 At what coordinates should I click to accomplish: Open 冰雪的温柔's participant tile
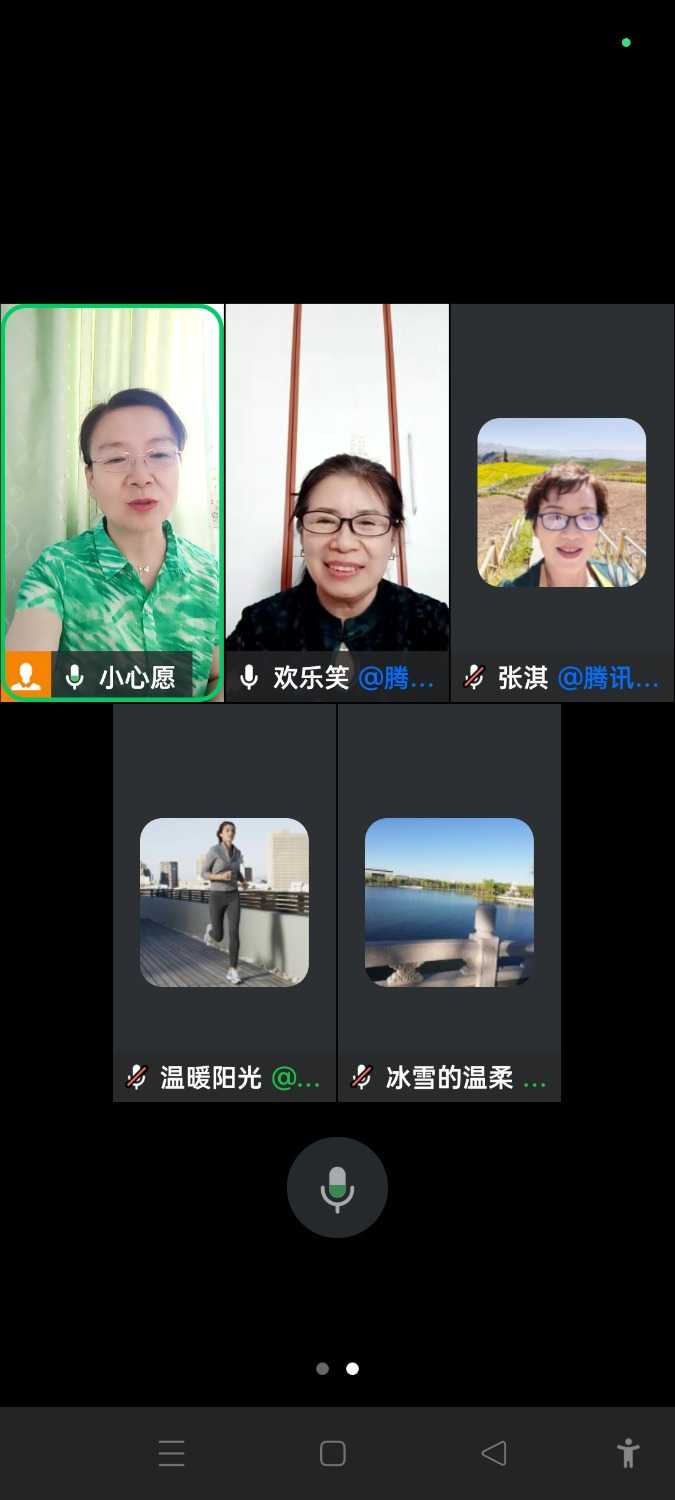coord(449,902)
